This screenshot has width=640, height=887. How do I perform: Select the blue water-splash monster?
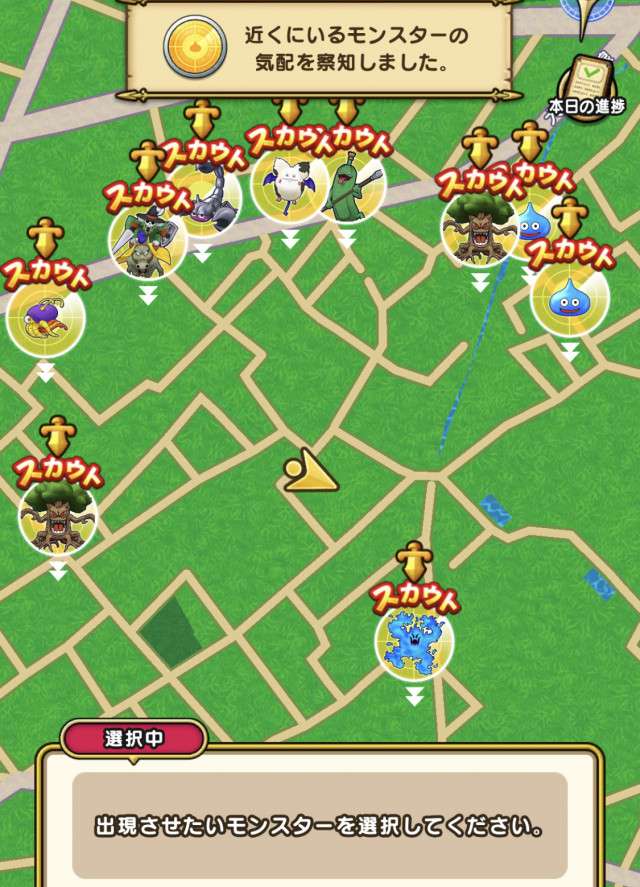[x=414, y=642]
